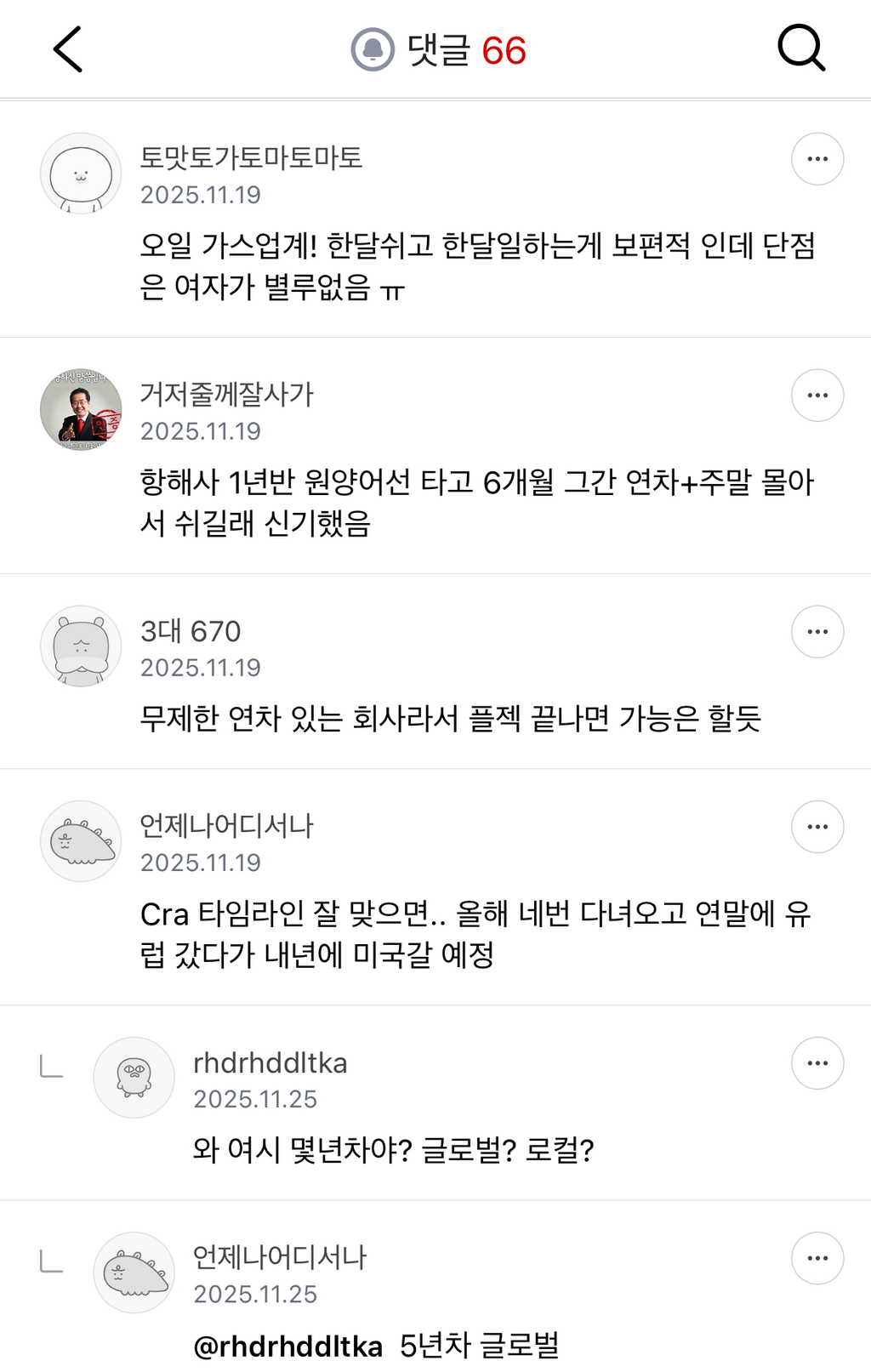Open more options on 언제나어디서나's Cra comment
The image size is (871, 1372).
pos(817,826)
